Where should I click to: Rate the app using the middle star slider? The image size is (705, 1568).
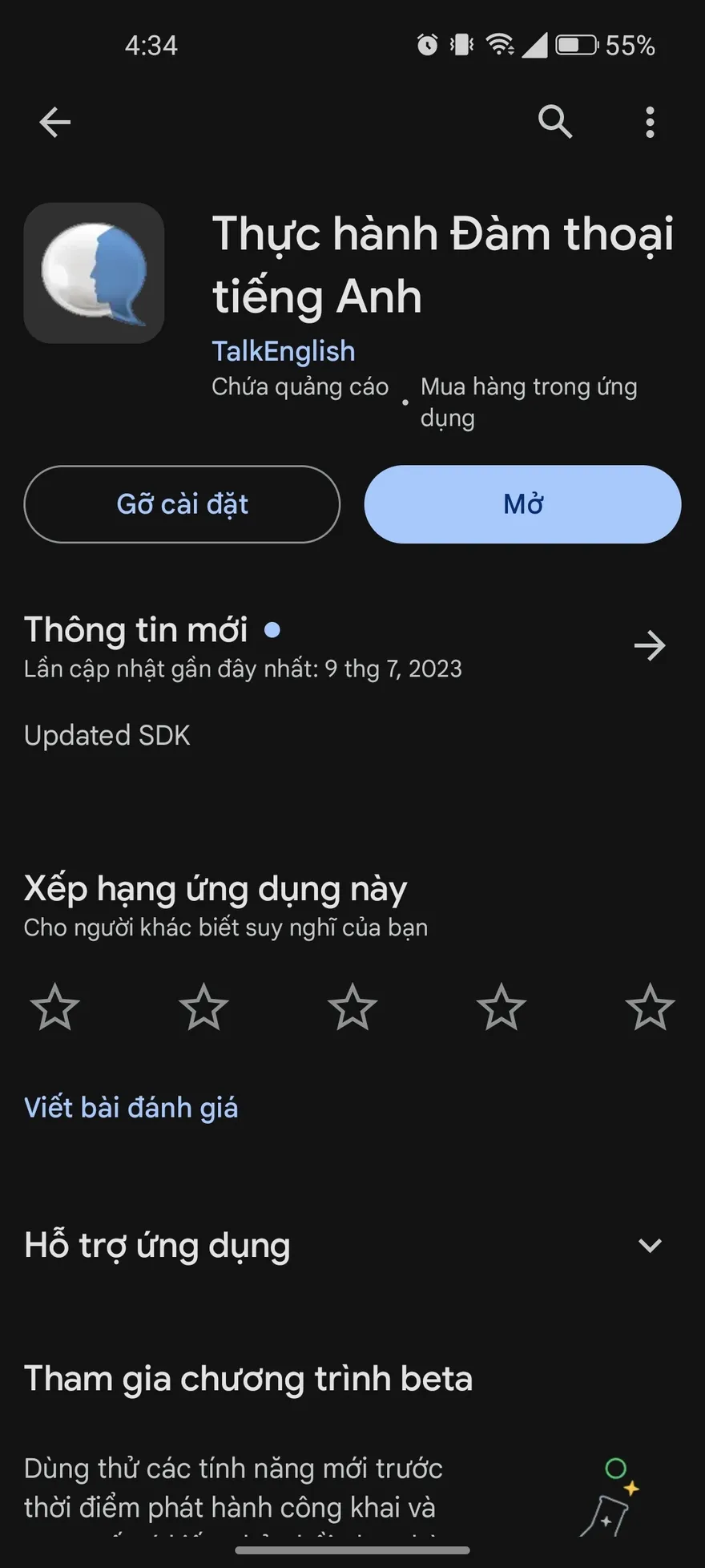pyautogui.click(x=352, y=1007)
